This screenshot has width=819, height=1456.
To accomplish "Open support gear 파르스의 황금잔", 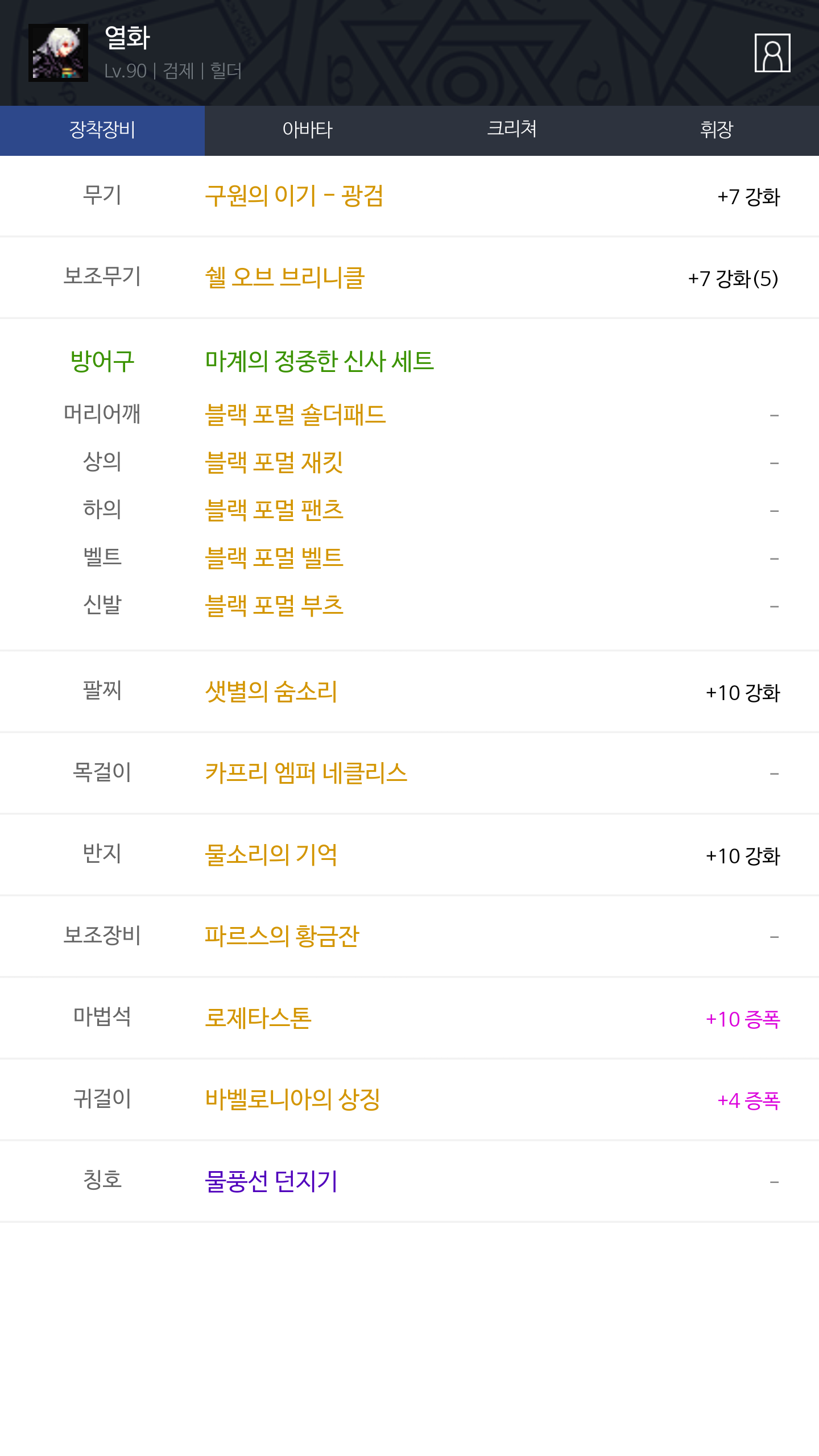I will [282, 936].
